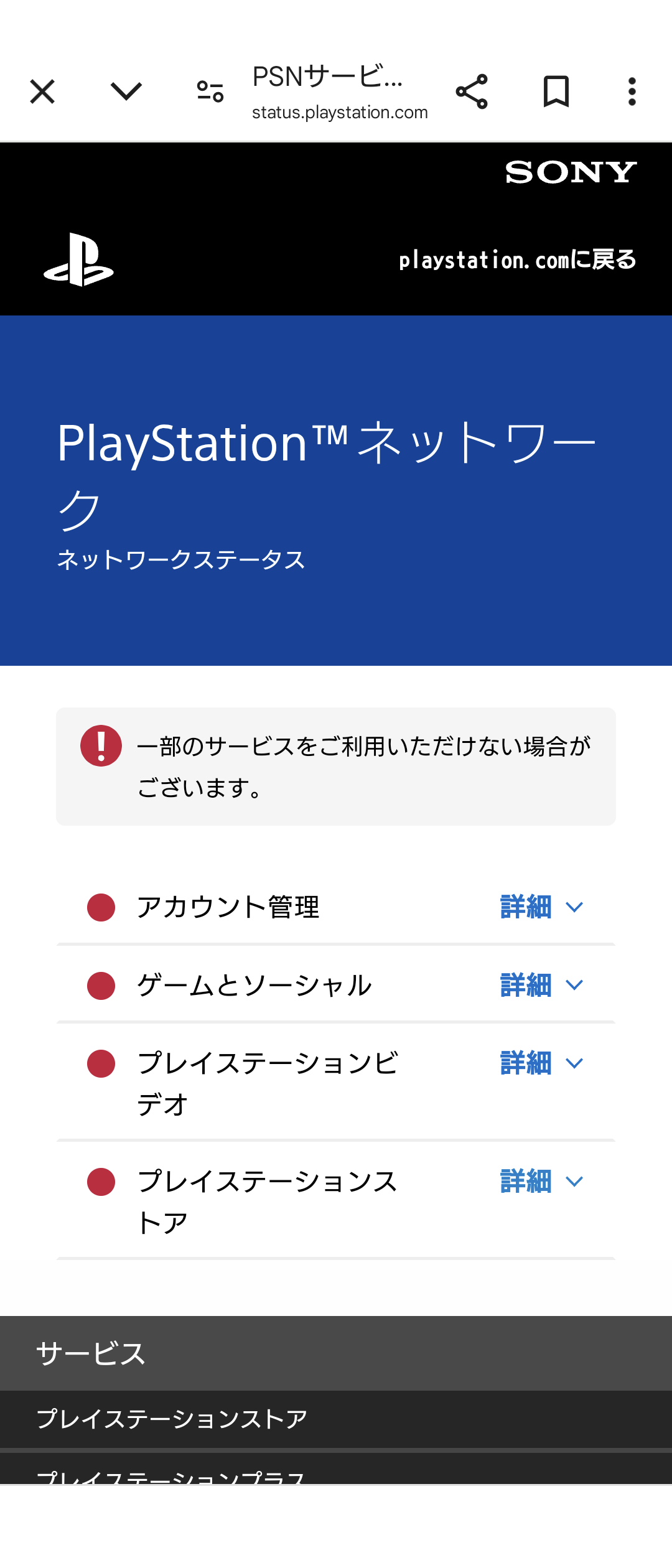The width and height of the screenshot is (672, 1568).
Task: Tap the PlayStation logo in the header
Action: pyautogui.click(x=79, y=260)
